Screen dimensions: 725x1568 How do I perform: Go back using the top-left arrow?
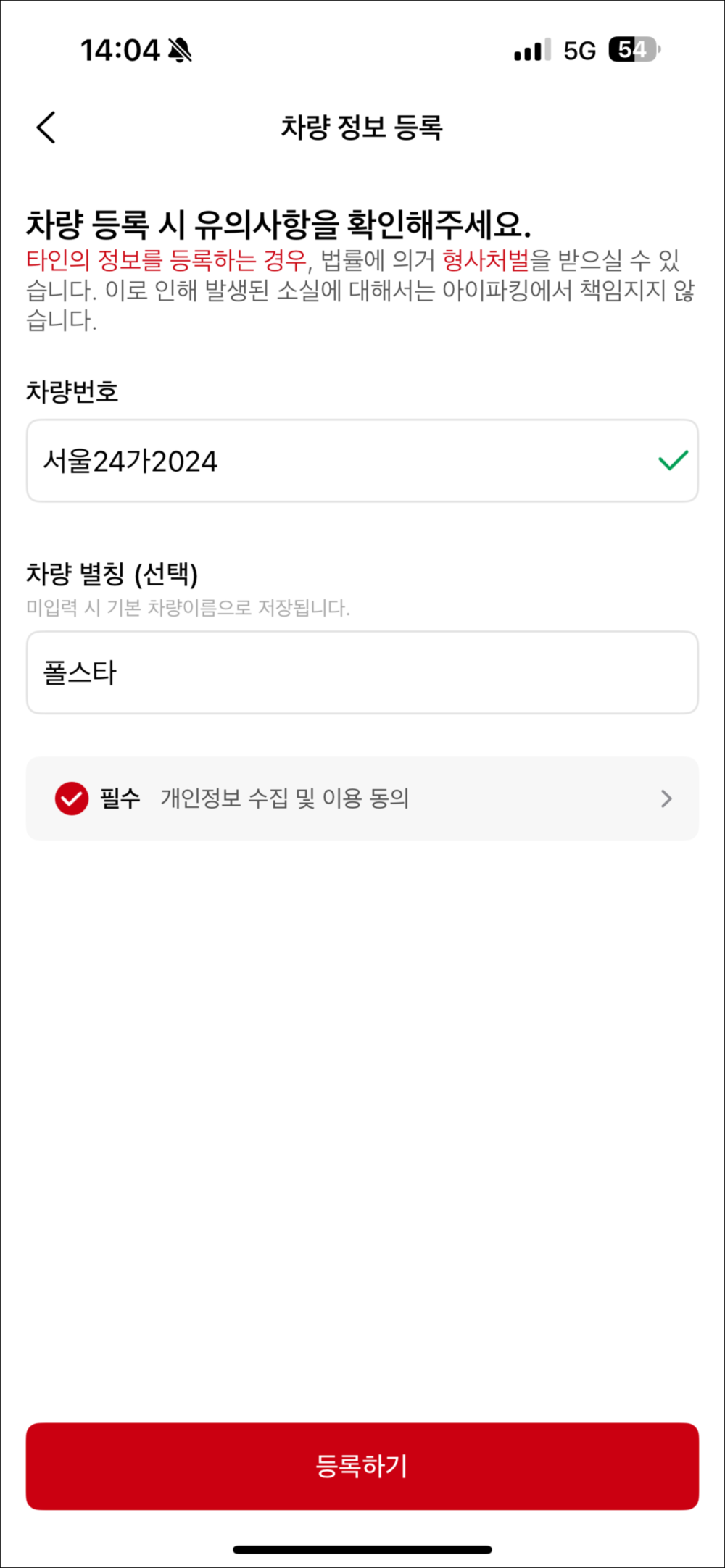46,128
